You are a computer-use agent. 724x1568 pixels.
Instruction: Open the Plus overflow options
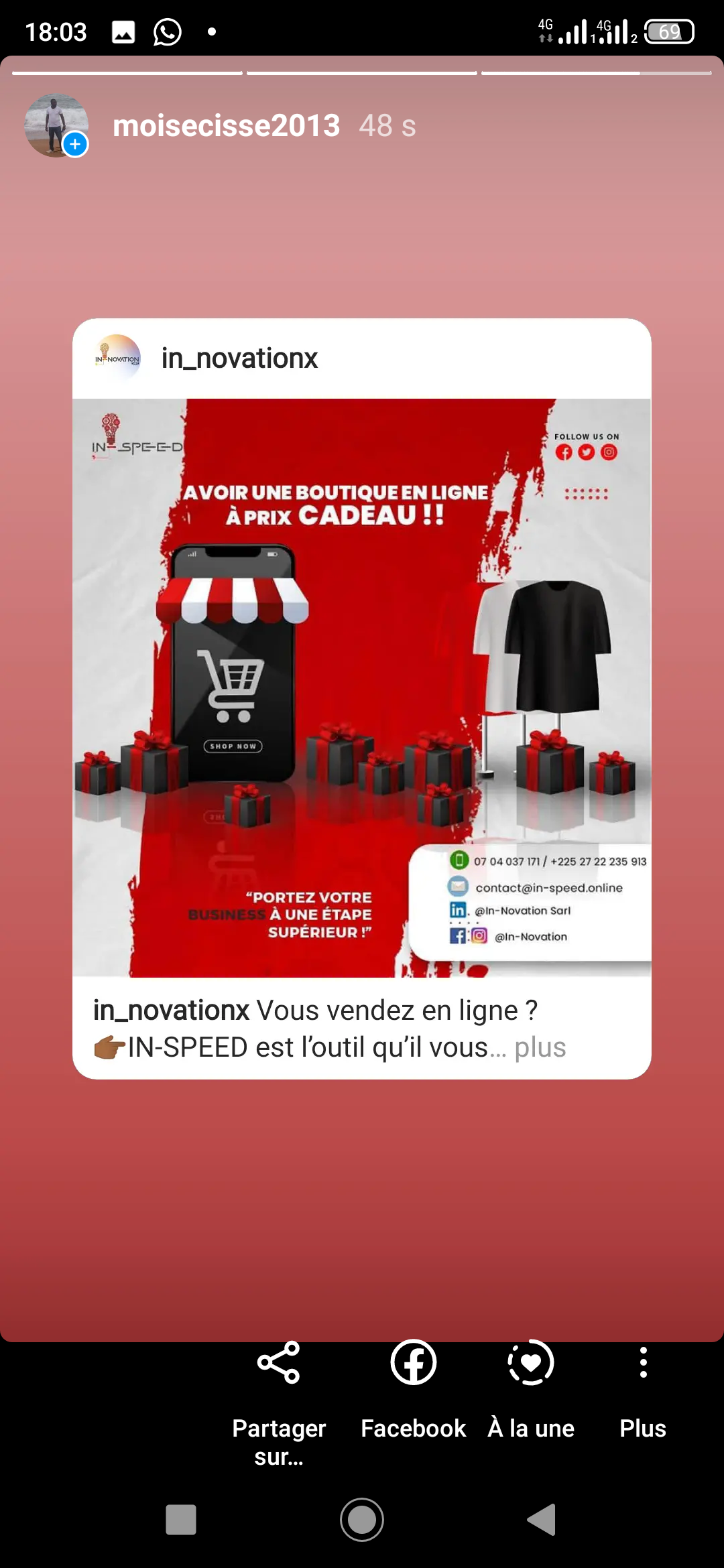coord(643,1362)
